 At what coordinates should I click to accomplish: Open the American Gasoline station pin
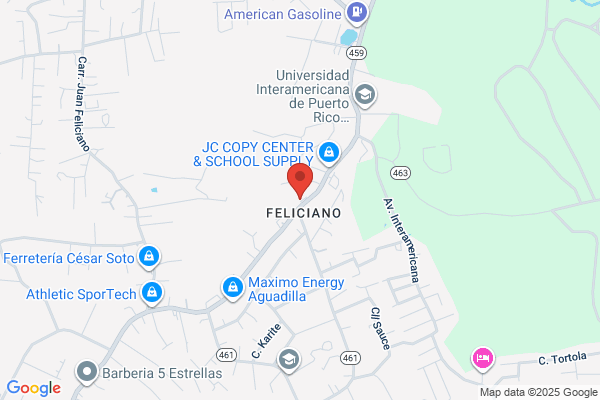[357, 13]
